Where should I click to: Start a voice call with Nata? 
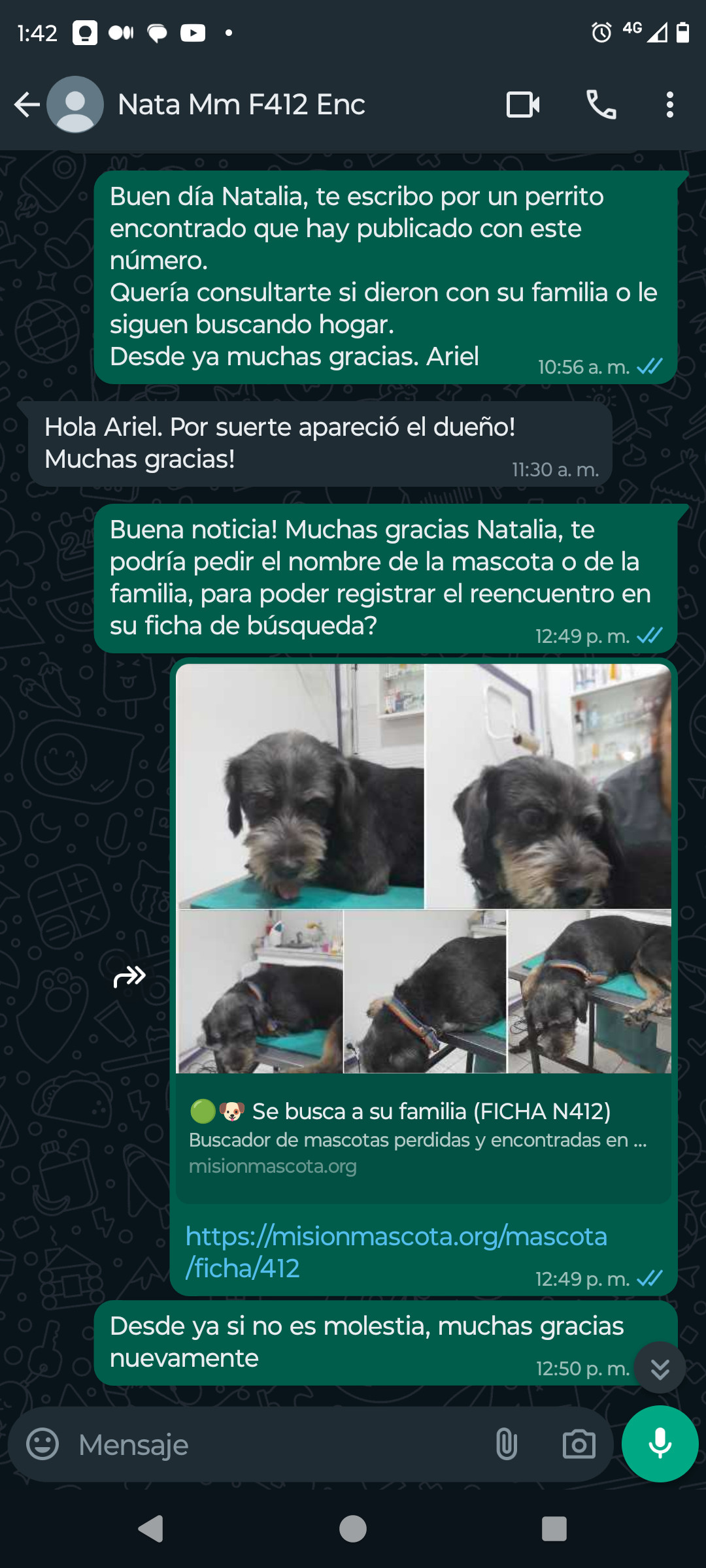click(x=601, y=105)
